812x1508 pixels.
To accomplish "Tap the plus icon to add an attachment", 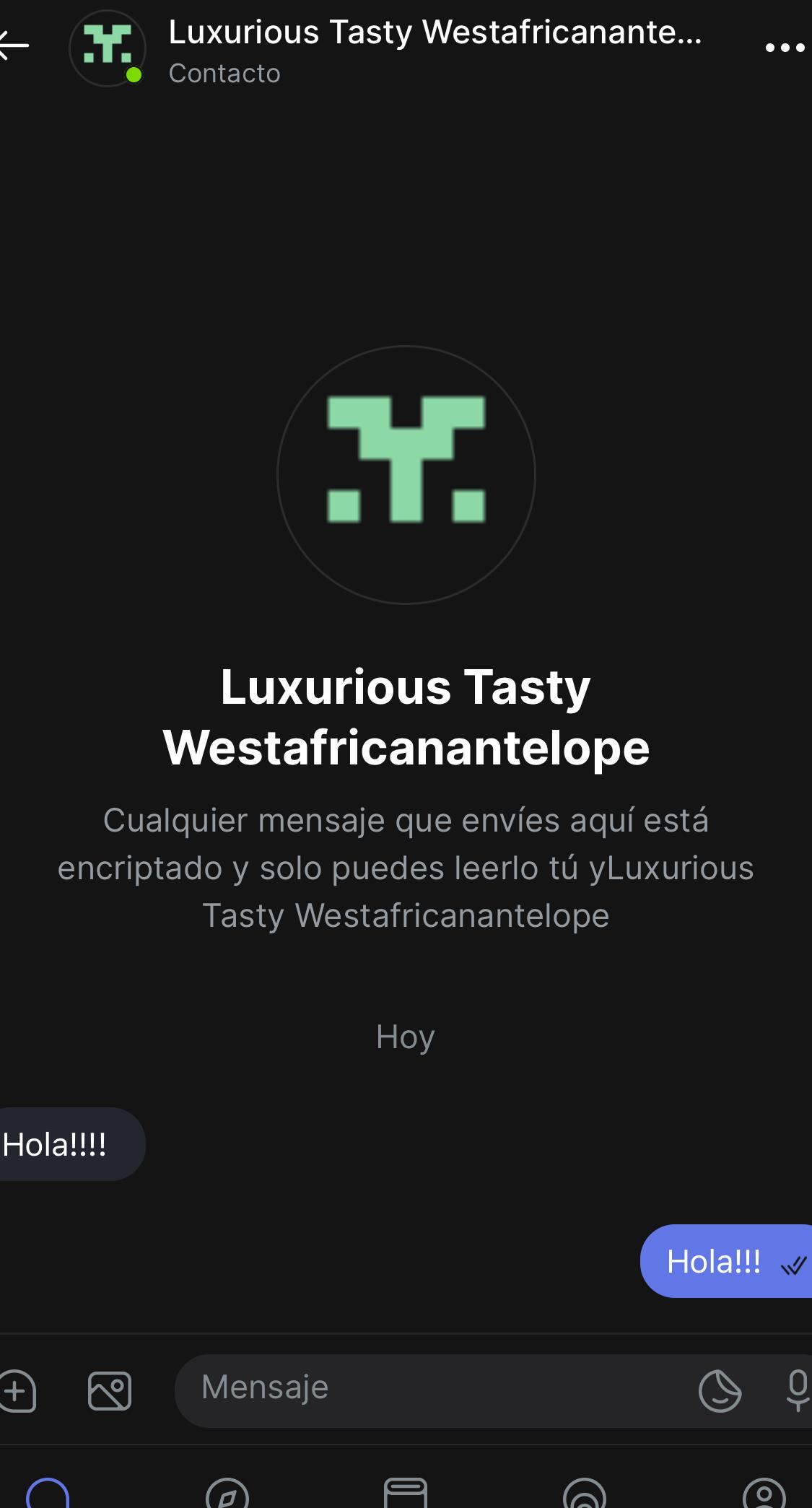I will (17, 1390).
